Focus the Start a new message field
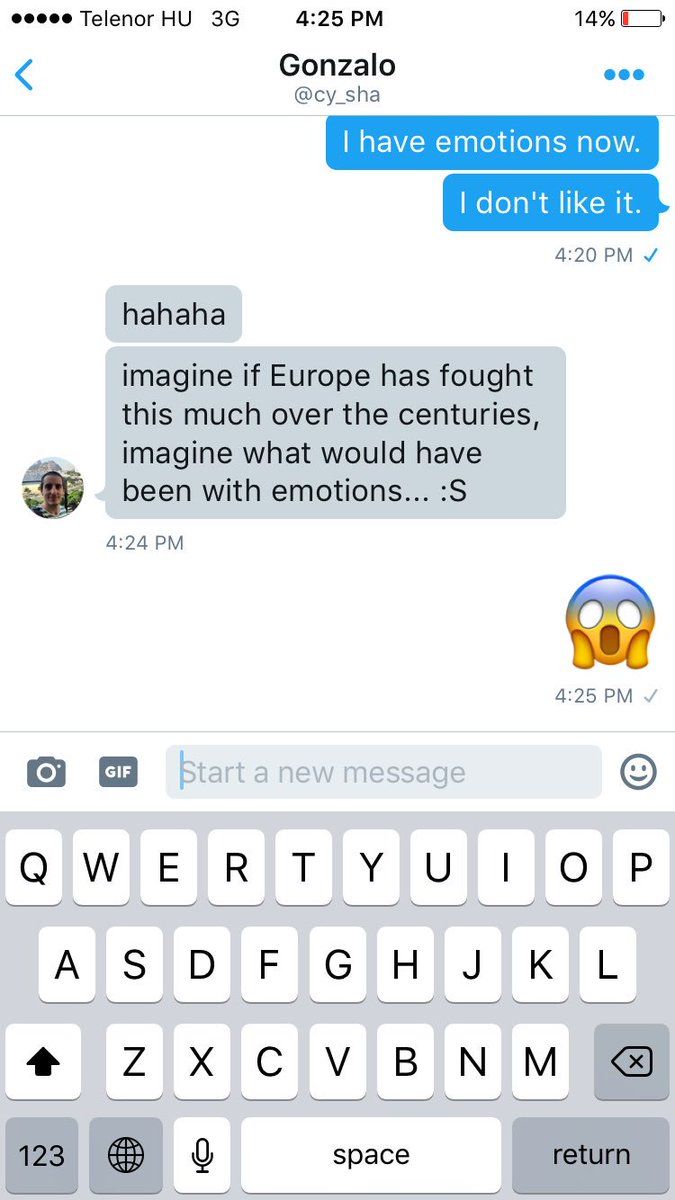Viewport: 675px width, 1200px height. coord(384,772)
